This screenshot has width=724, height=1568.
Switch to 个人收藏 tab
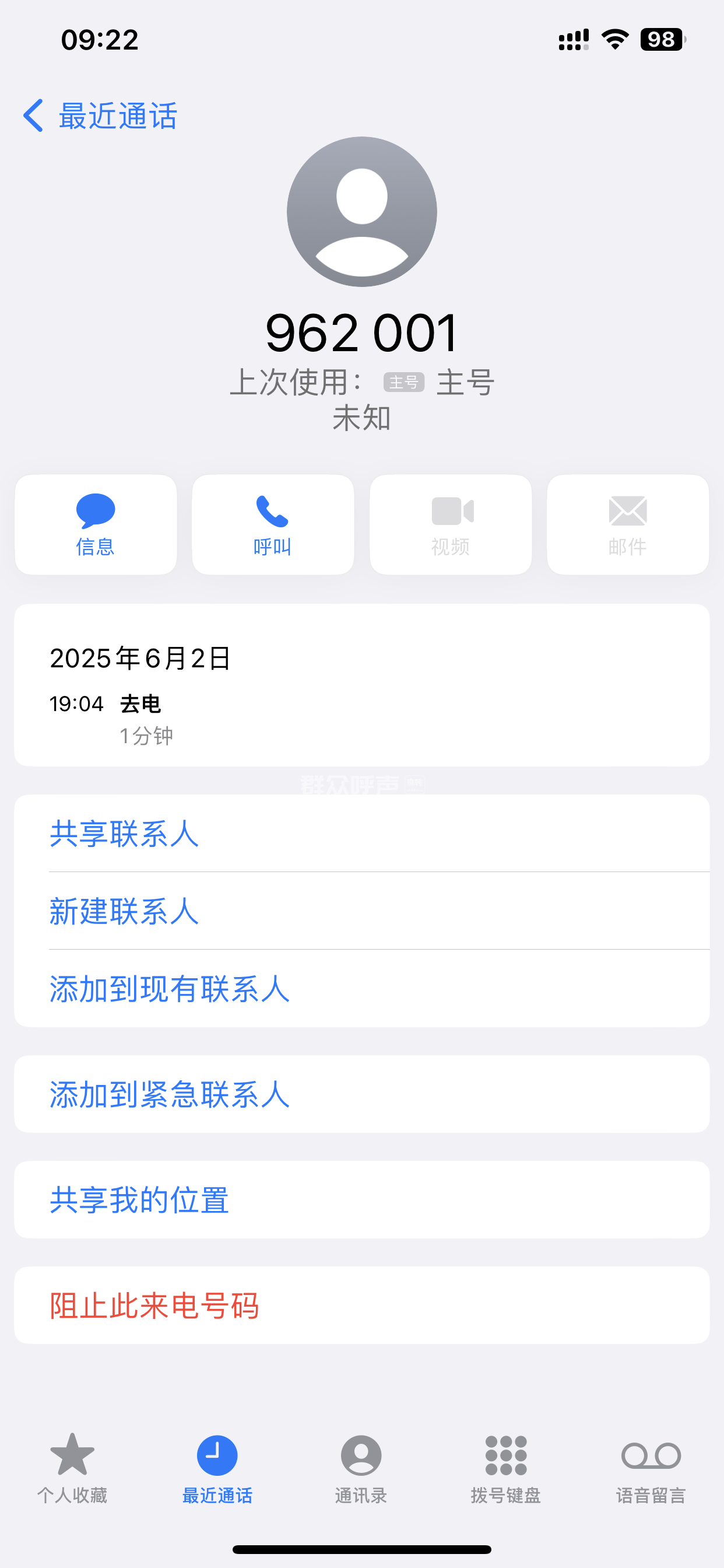72,1468
